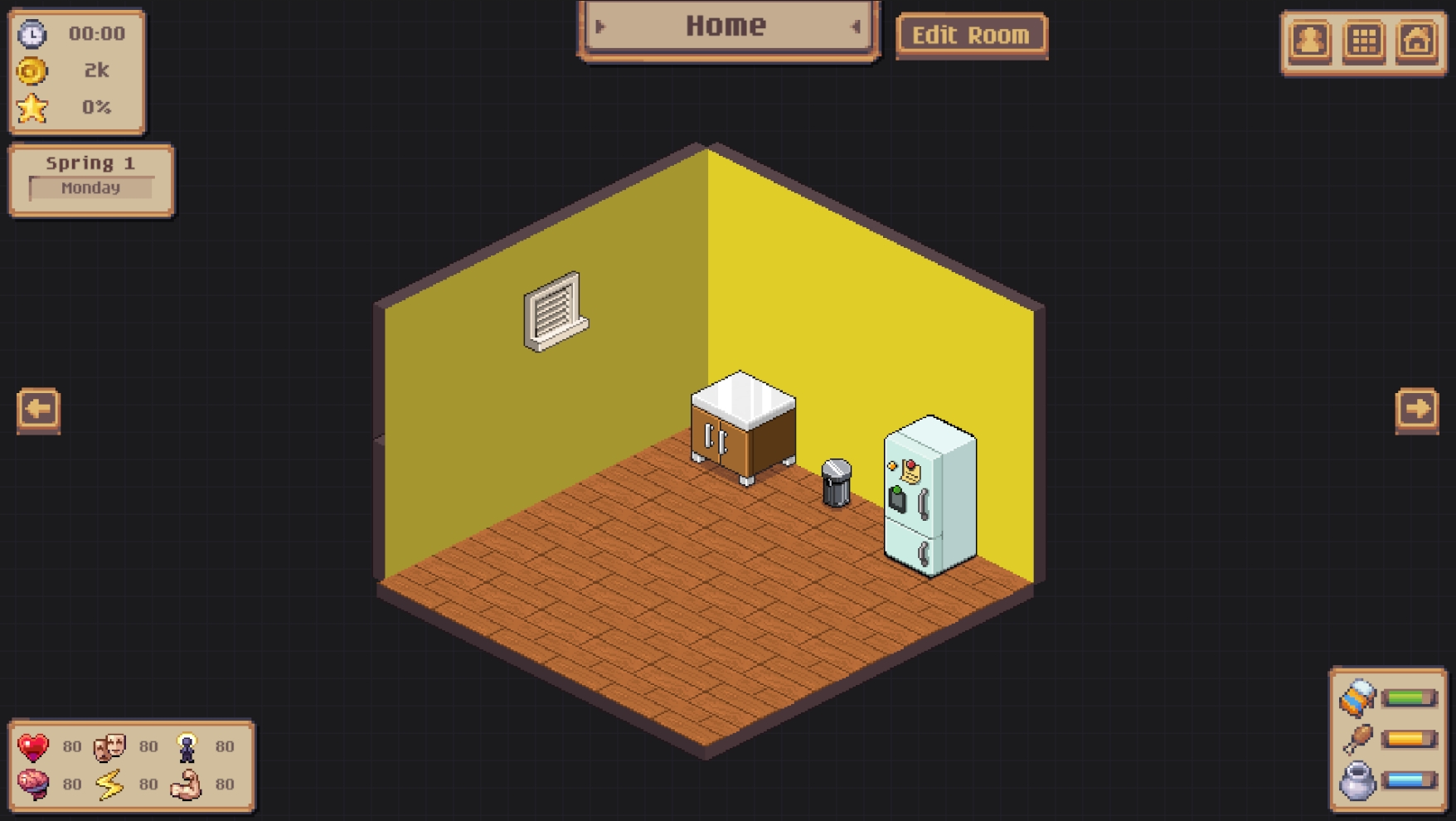Open the character profile icon
Viewport: 1456px width, 821px height.
tap(1310, 40)
